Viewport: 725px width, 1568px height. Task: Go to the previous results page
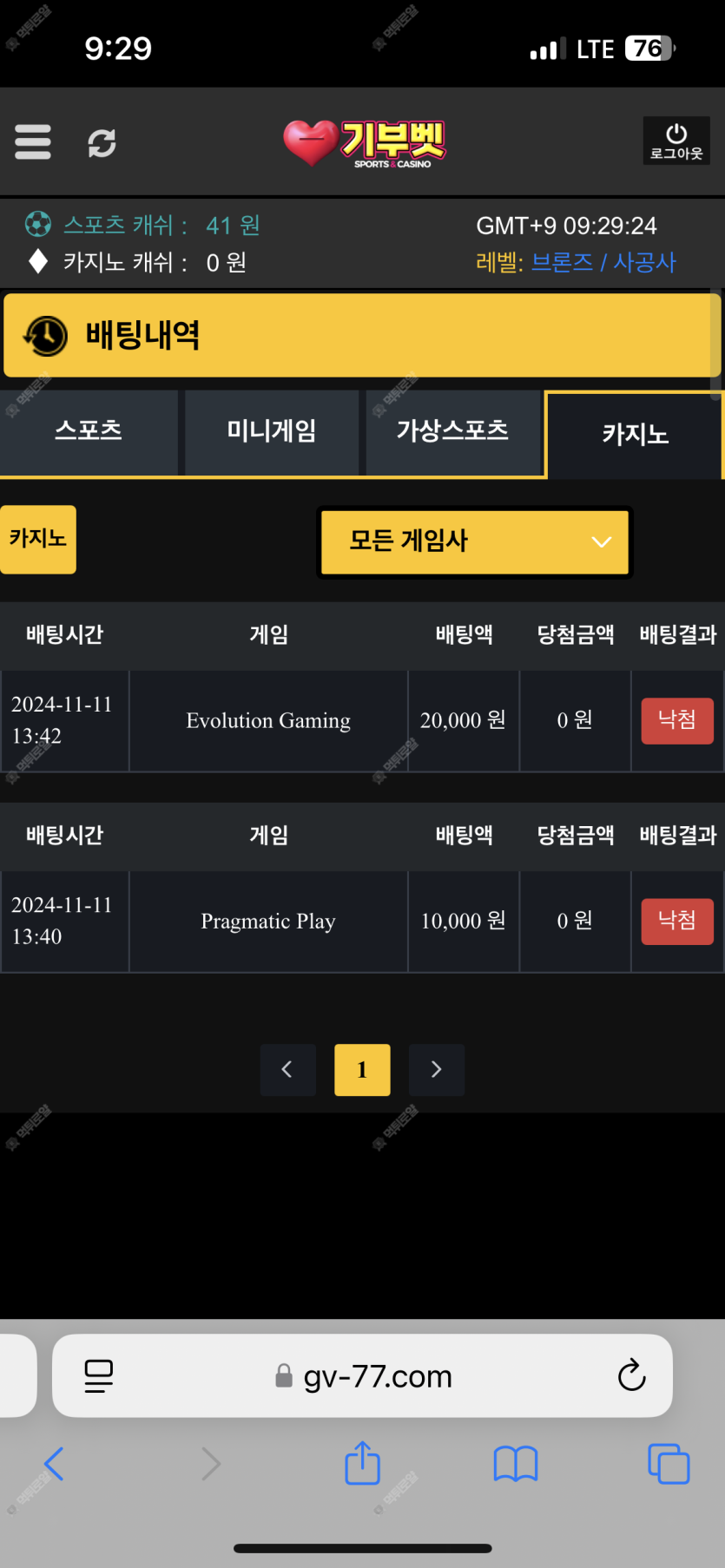[287, 1070]
